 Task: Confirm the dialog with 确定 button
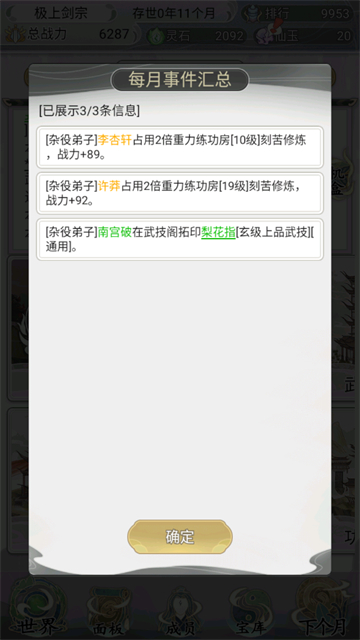tap(180, 537)
